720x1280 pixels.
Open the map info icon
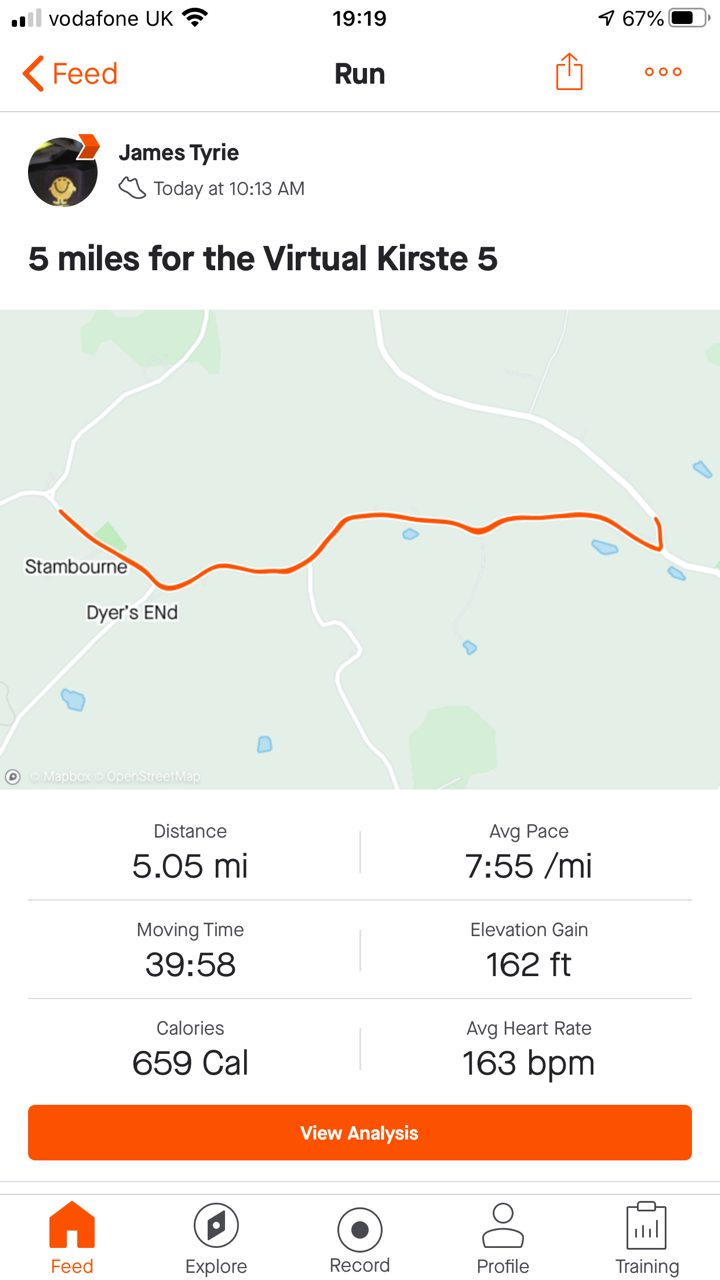coord(13,777)
